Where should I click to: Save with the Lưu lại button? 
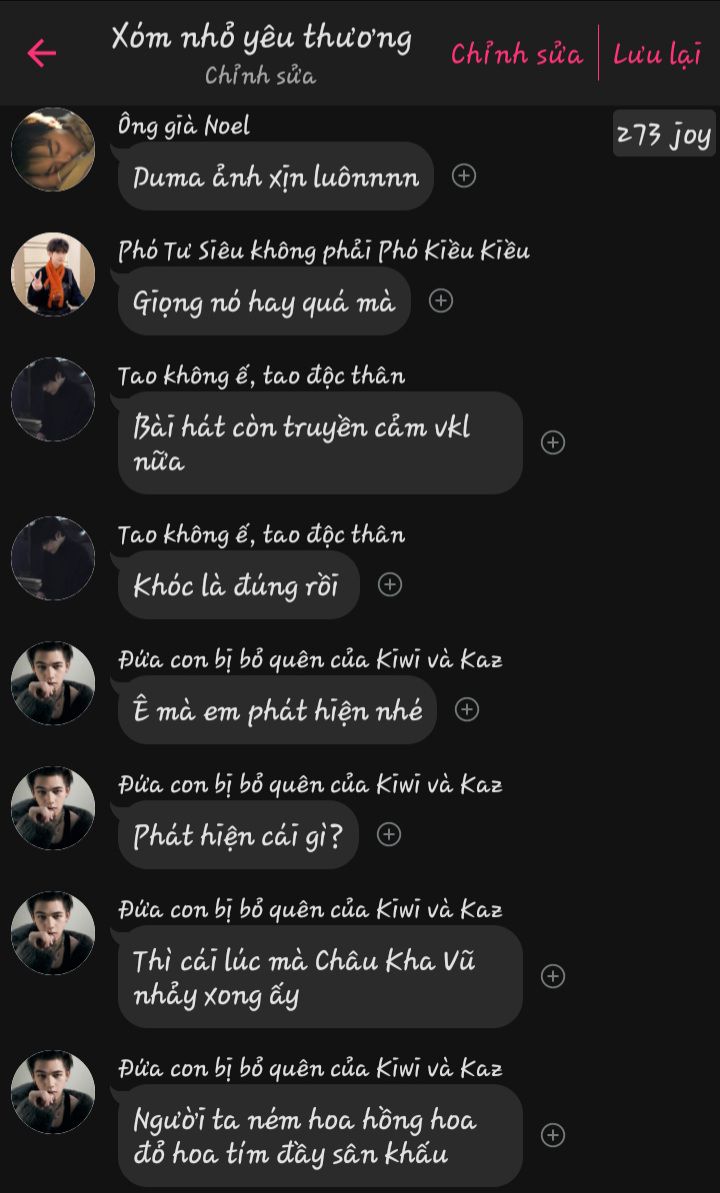pyautogui.click(x=657, y=55)
